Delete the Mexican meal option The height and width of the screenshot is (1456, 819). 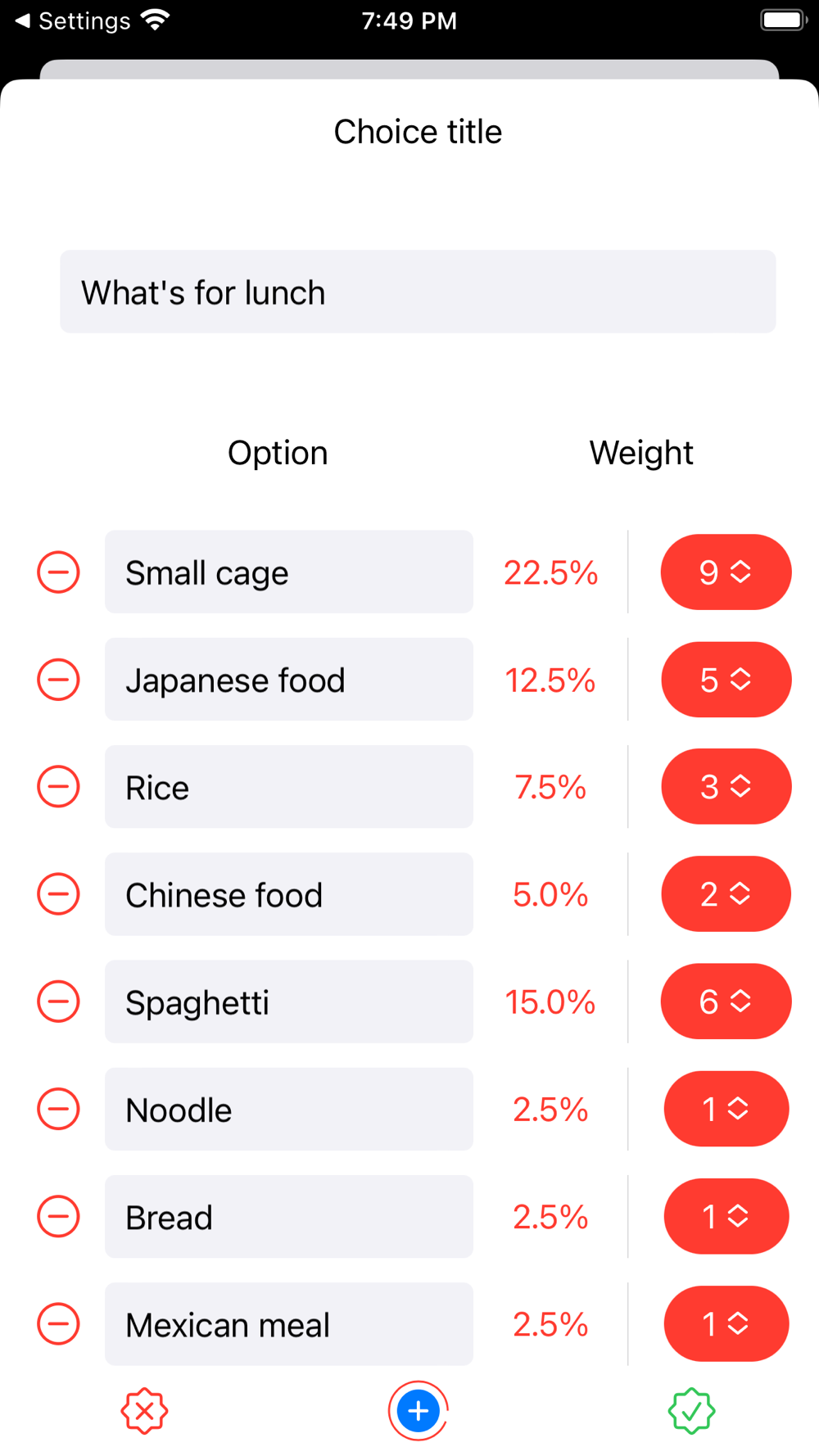pos(58,1324)
